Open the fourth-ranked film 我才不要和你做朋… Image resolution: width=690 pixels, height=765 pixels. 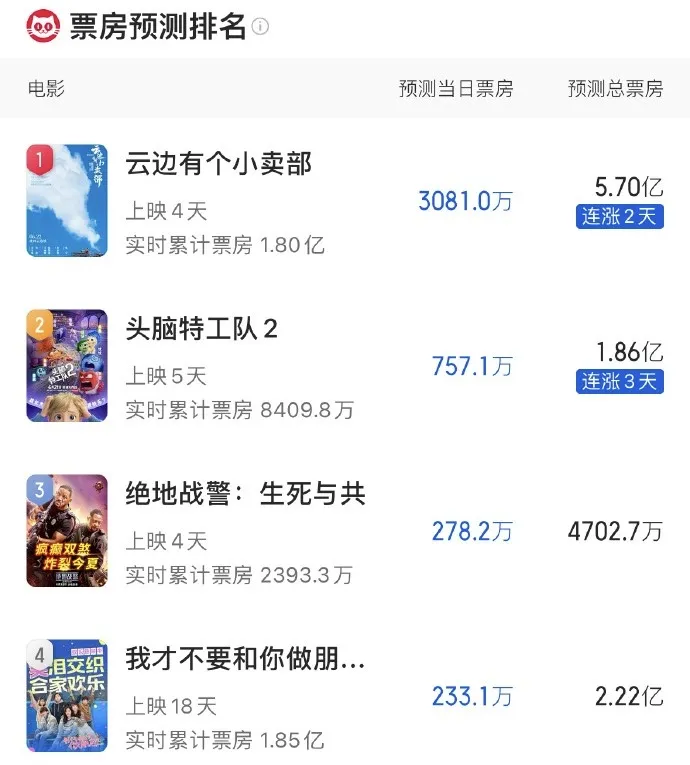(x=245, y=659)
